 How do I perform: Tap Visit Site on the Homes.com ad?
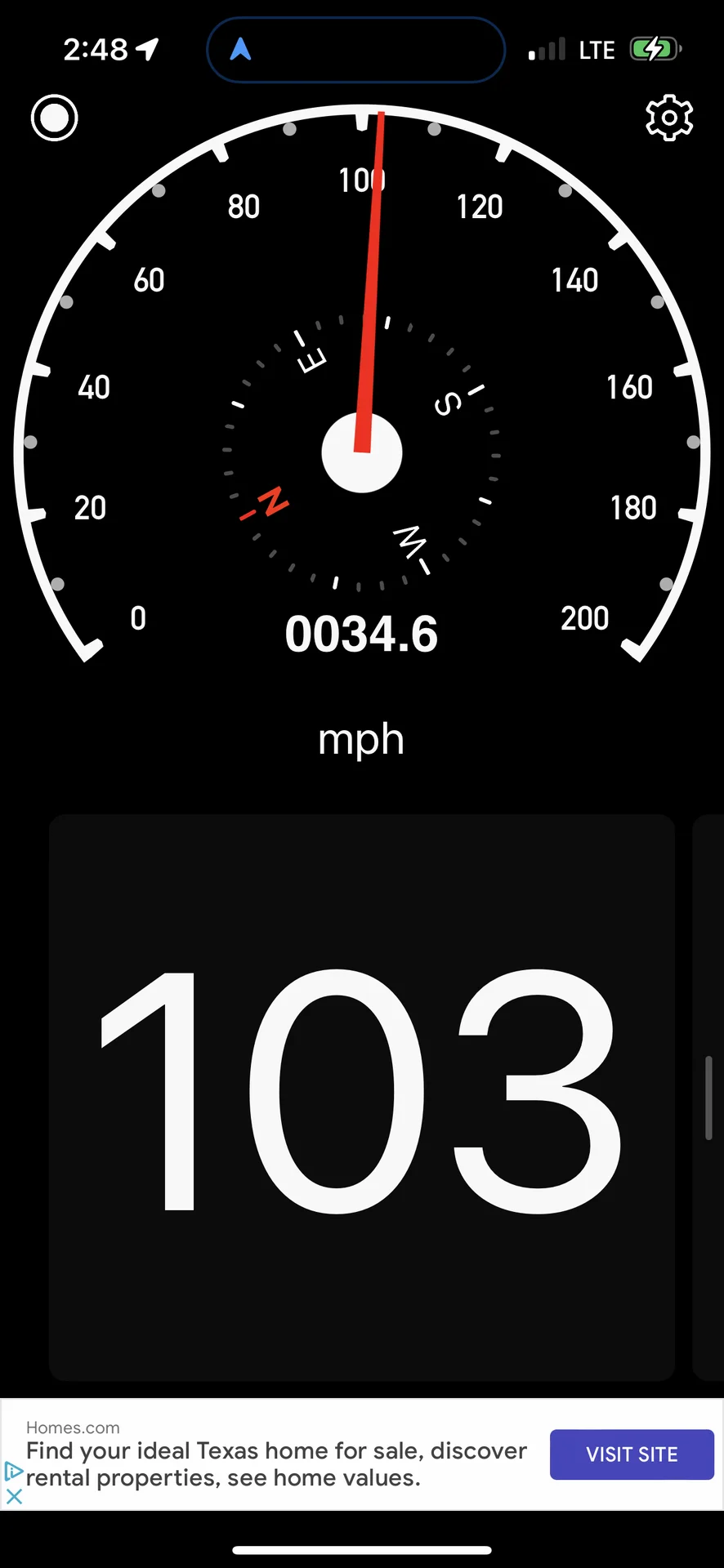(632, 1454)
